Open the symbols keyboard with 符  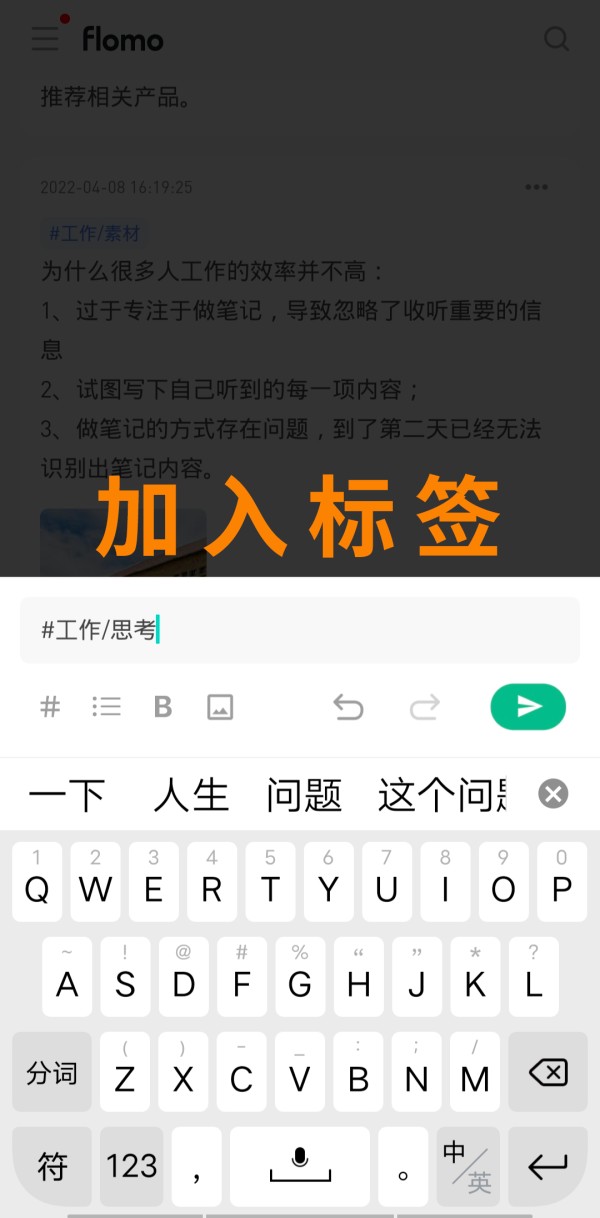[x=52, y=1166]
